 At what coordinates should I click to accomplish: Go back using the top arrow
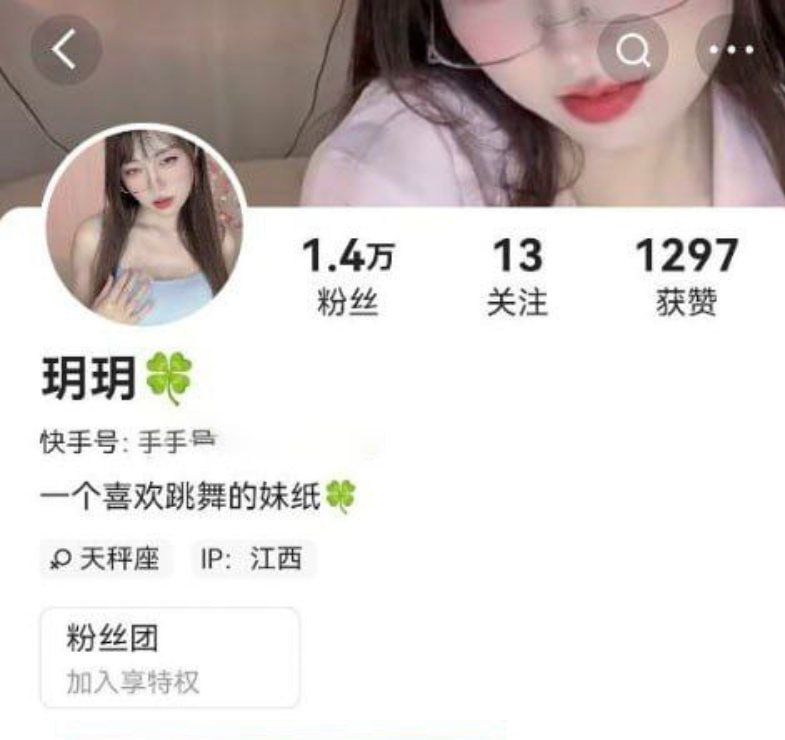click(x=66, y=48)
